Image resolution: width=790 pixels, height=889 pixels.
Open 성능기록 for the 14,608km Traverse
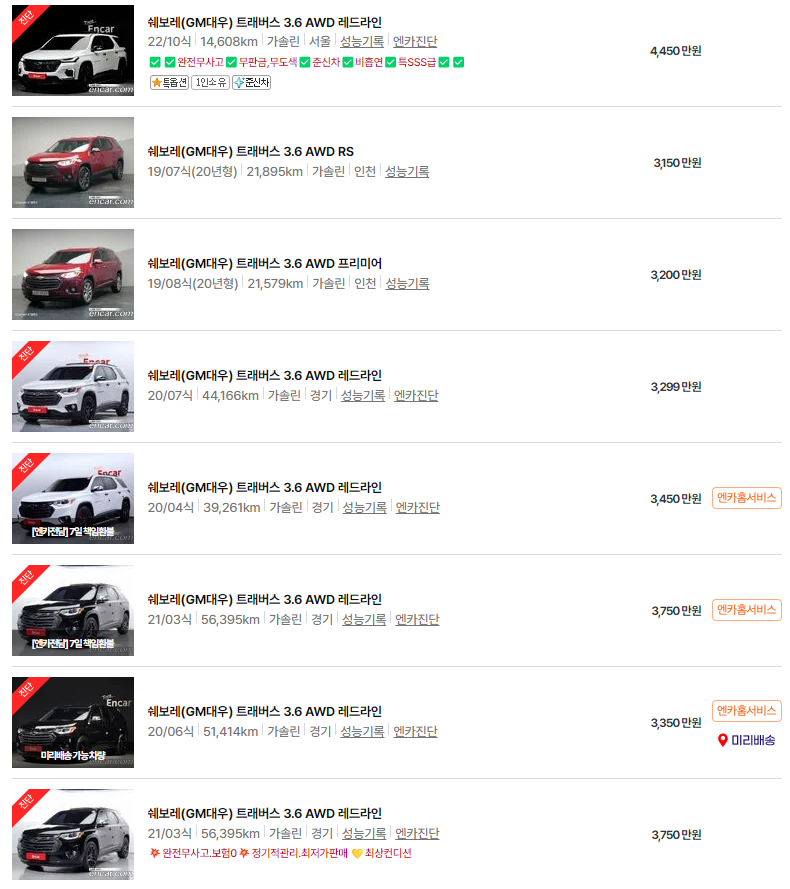362,41
